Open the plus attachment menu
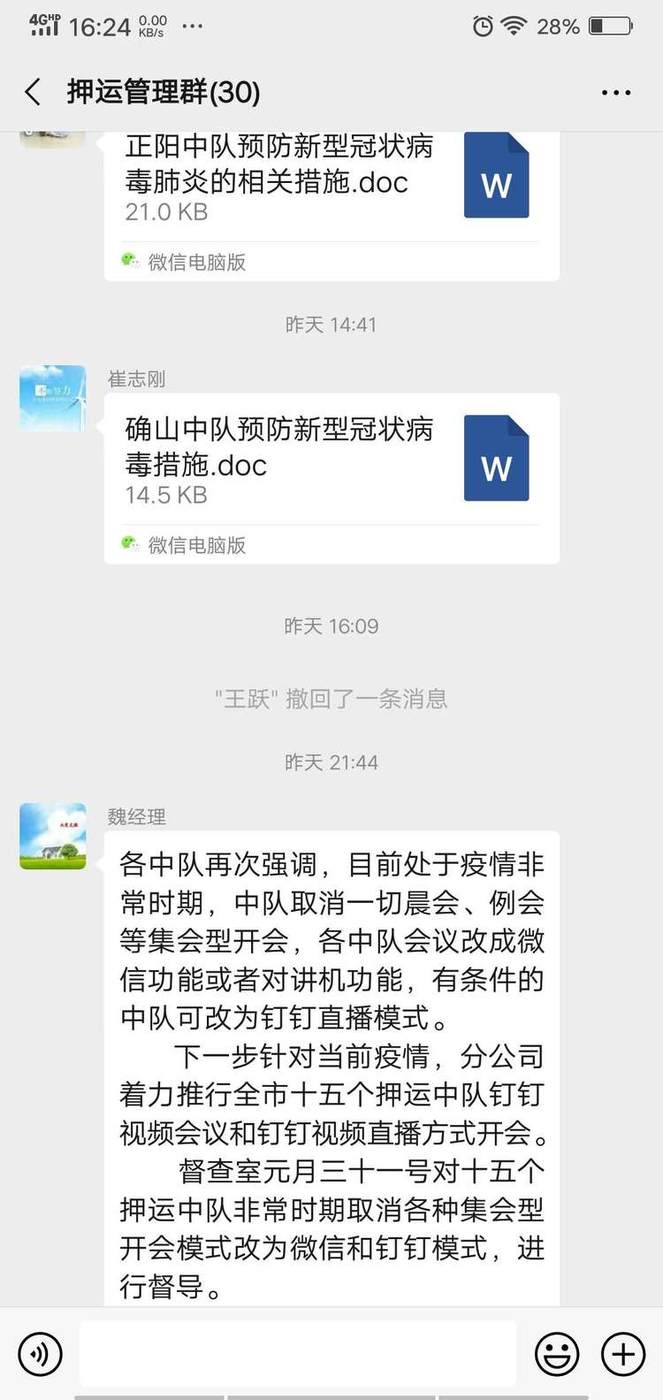The height and width of the screenshot is (1400, 663). [623, 1354]
